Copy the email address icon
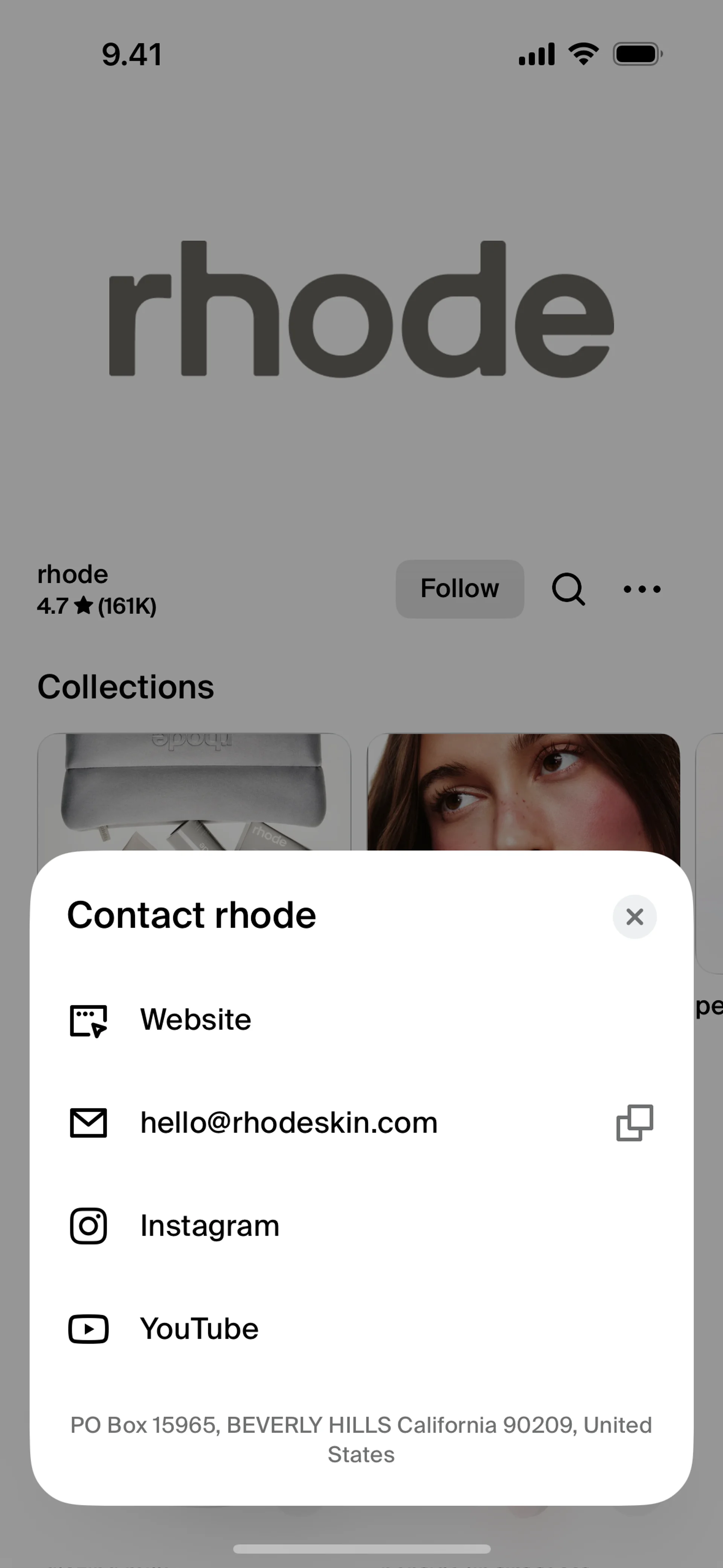 [635, 1122]
